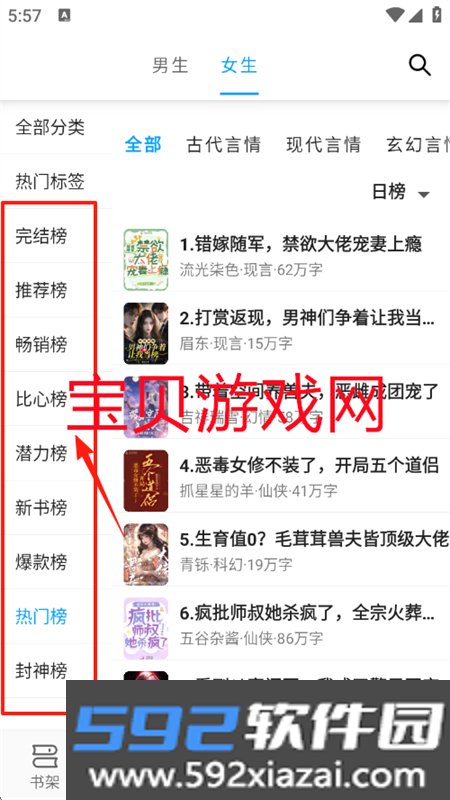Open the 爆款榜 ranking
Viewport: 450px width, 800px height.
[41, 563]
